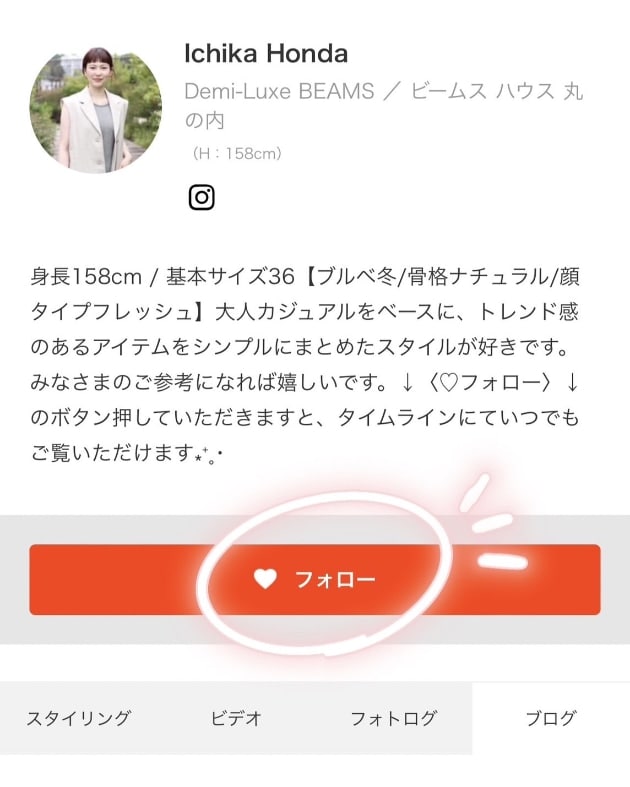Select the ブログ tab
The width and height of the screenshot is (630, 787).
551,718
